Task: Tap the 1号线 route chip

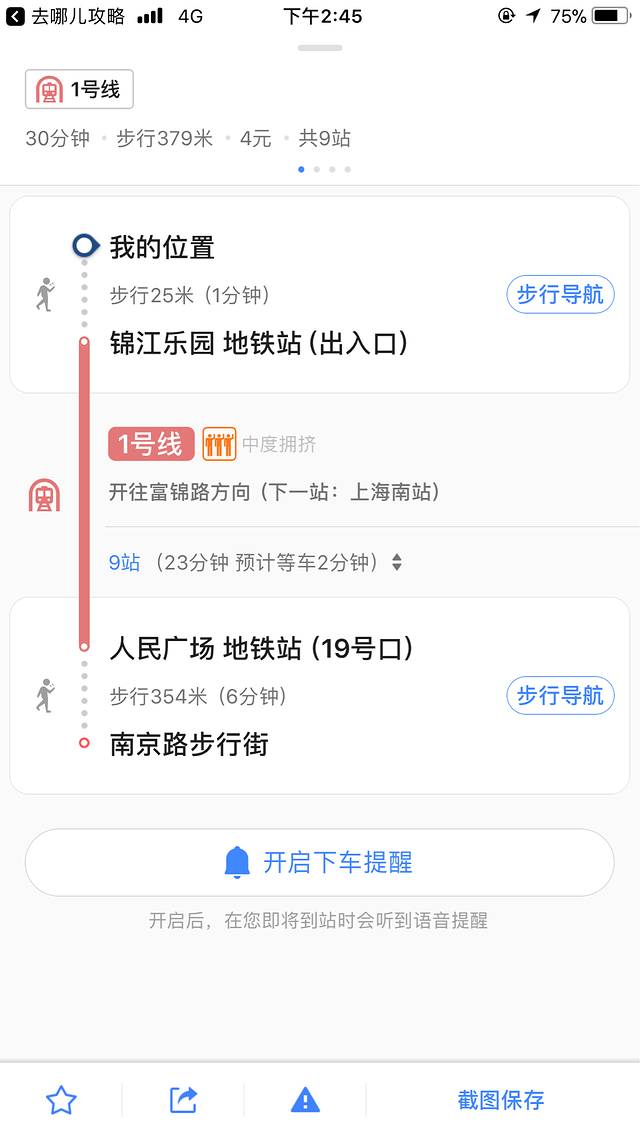Action: [79, 90]
